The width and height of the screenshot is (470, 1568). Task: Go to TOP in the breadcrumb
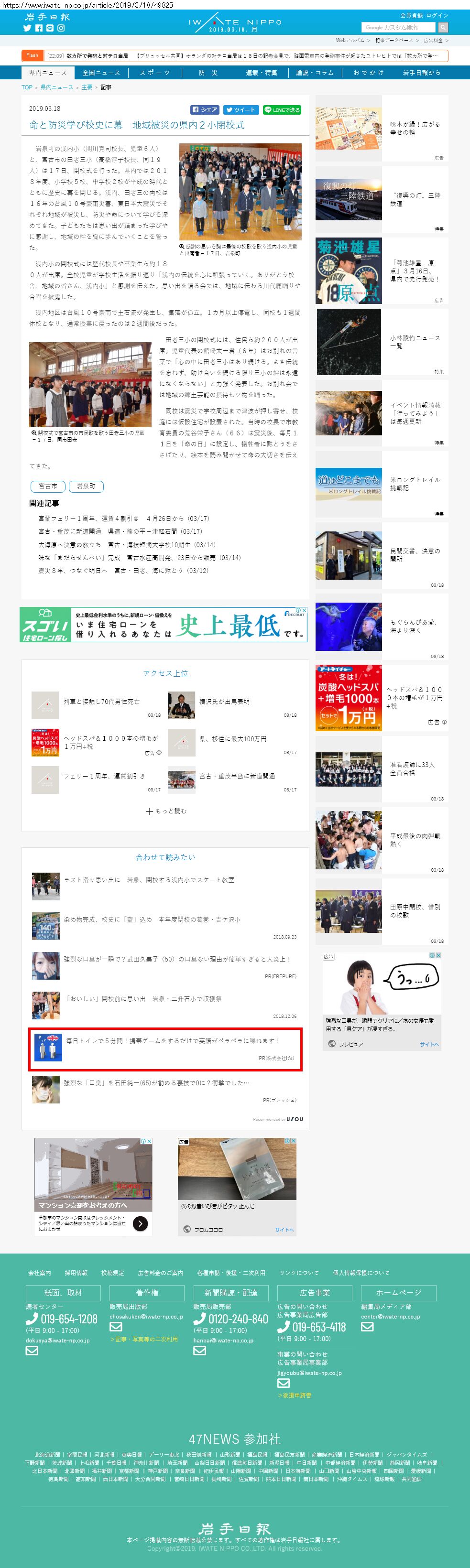tap(27, 87)
